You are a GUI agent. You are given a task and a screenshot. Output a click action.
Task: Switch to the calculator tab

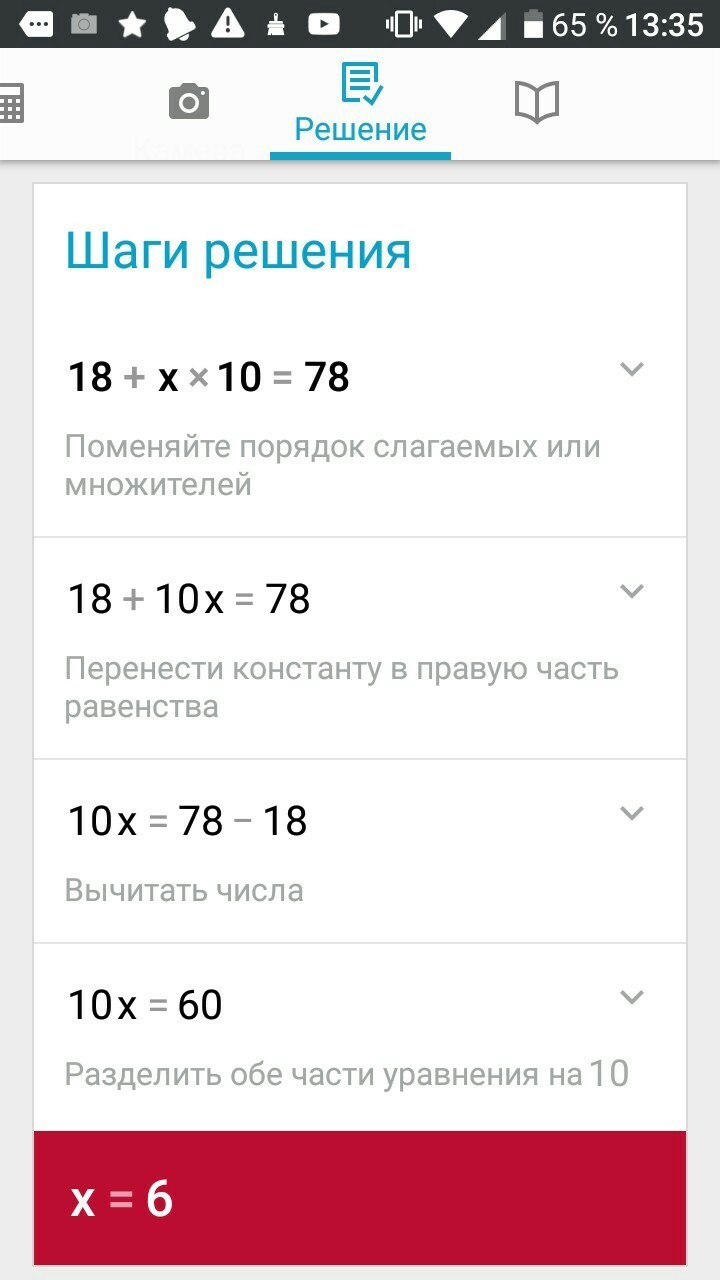pyautogui.click(x=12, y=102)
